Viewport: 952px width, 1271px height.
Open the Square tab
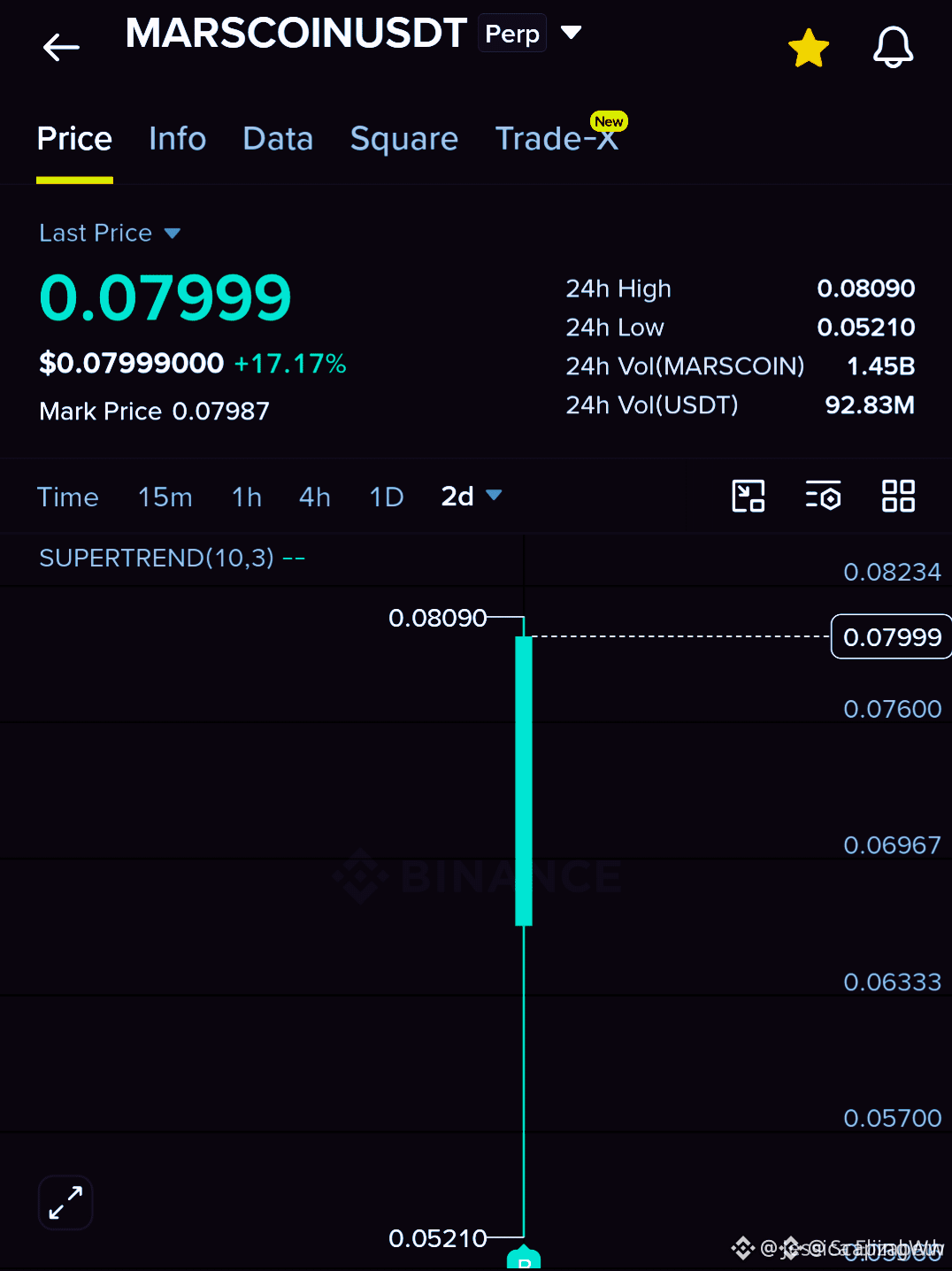(403, 139)
